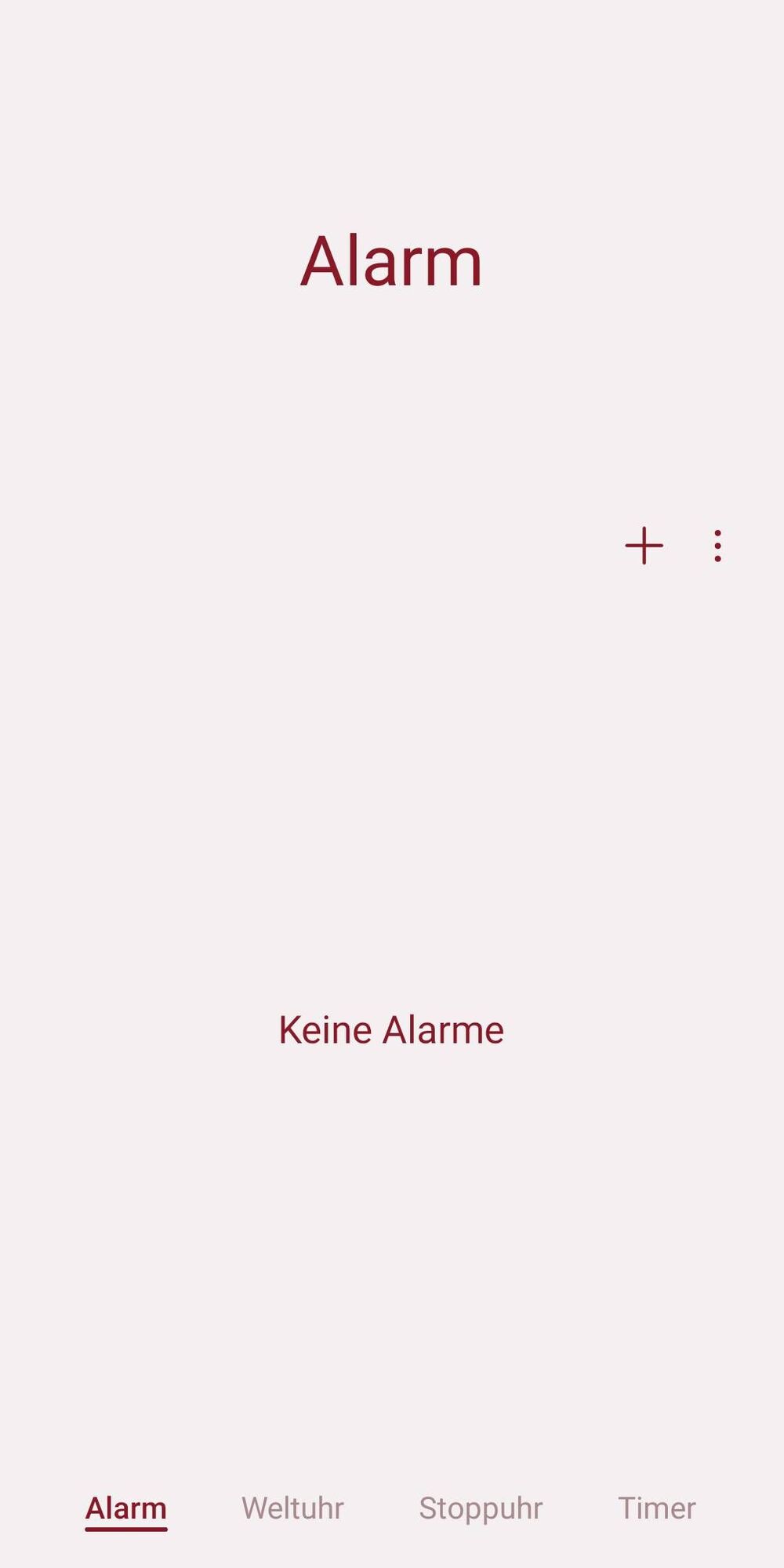Open the Stoppuhr tab
This screenshot has width=784, height=1568.
click(481, 1508)
